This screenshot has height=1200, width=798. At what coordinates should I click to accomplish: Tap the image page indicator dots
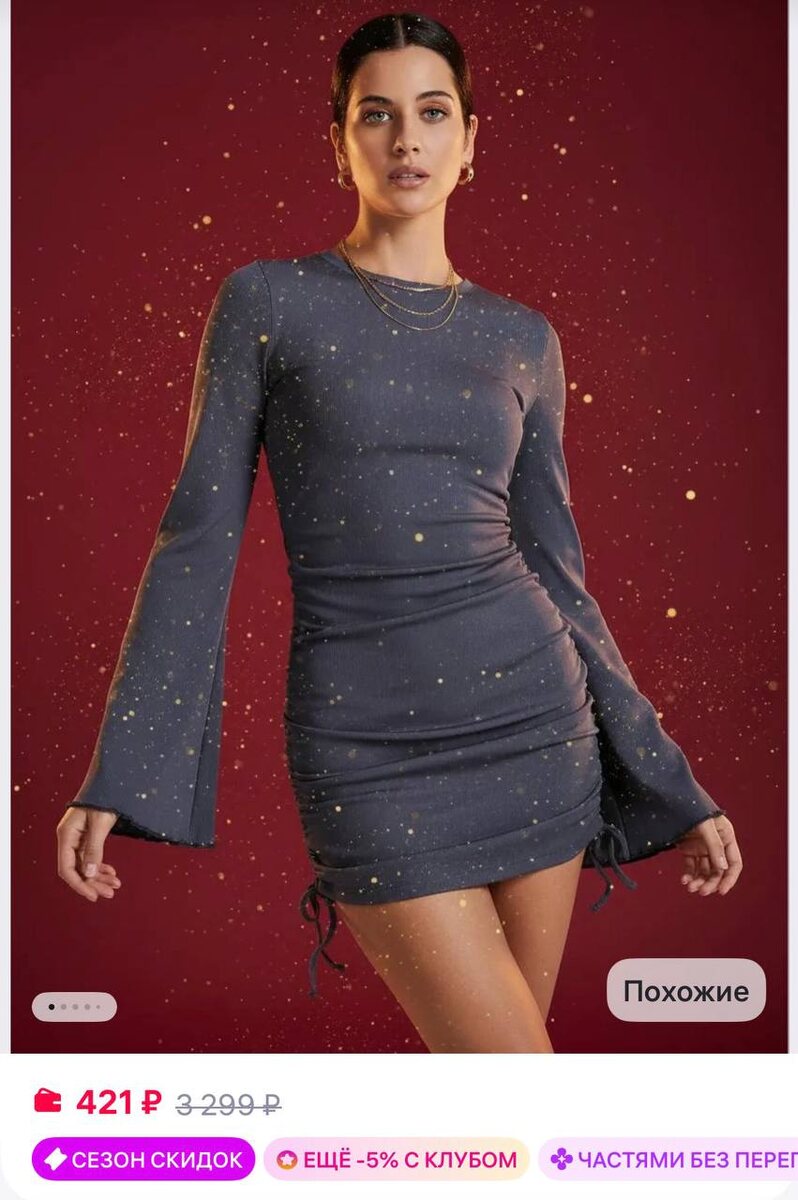(x=74, y=1007)
